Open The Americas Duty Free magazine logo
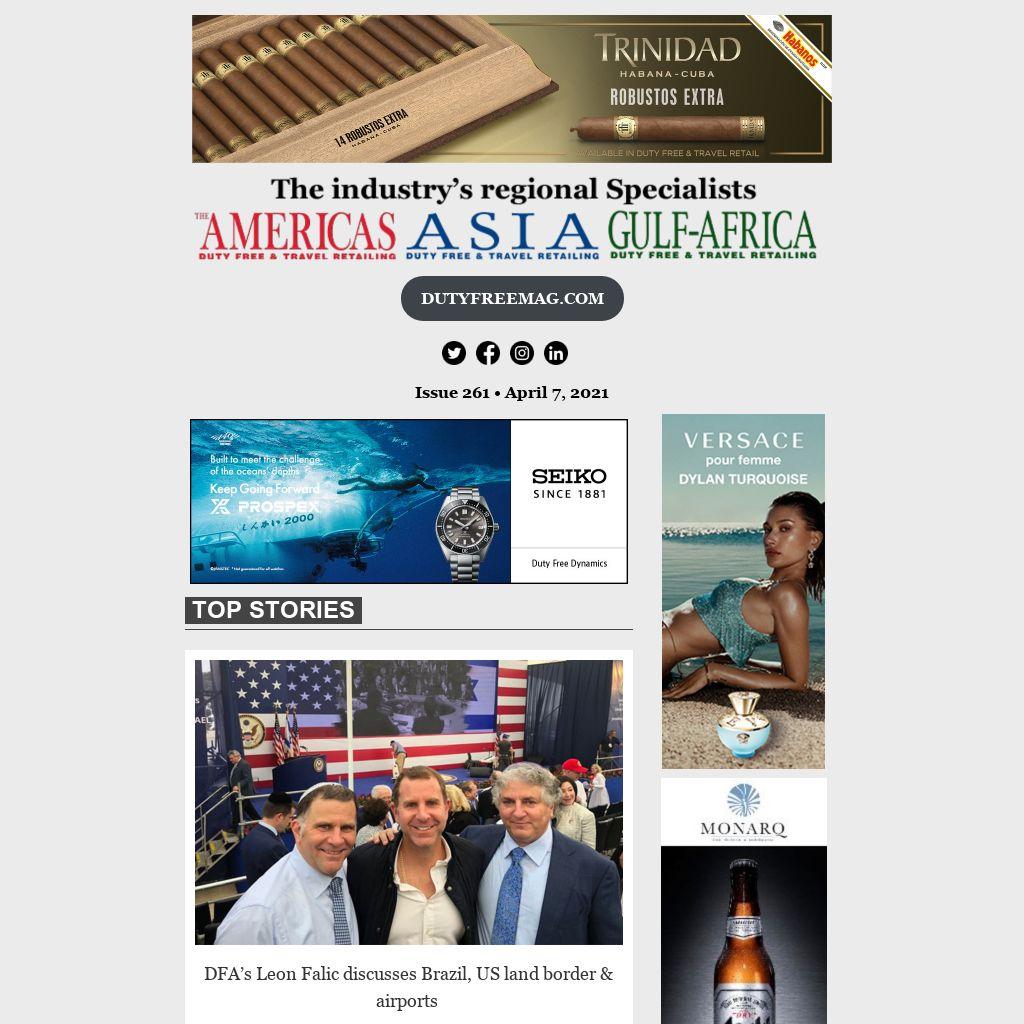Image resolution: width=1024 pixels, height=1024 pixels. [x=296, y=236]
